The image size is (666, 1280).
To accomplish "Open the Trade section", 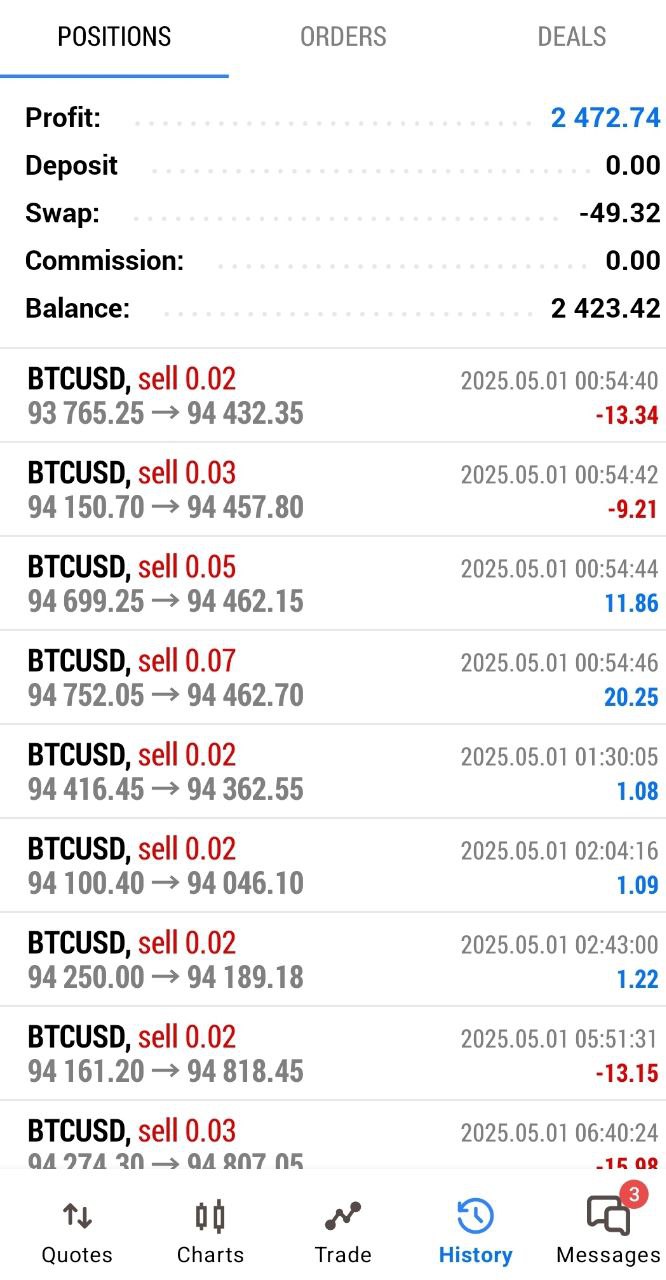I will tap(342, 1232).
